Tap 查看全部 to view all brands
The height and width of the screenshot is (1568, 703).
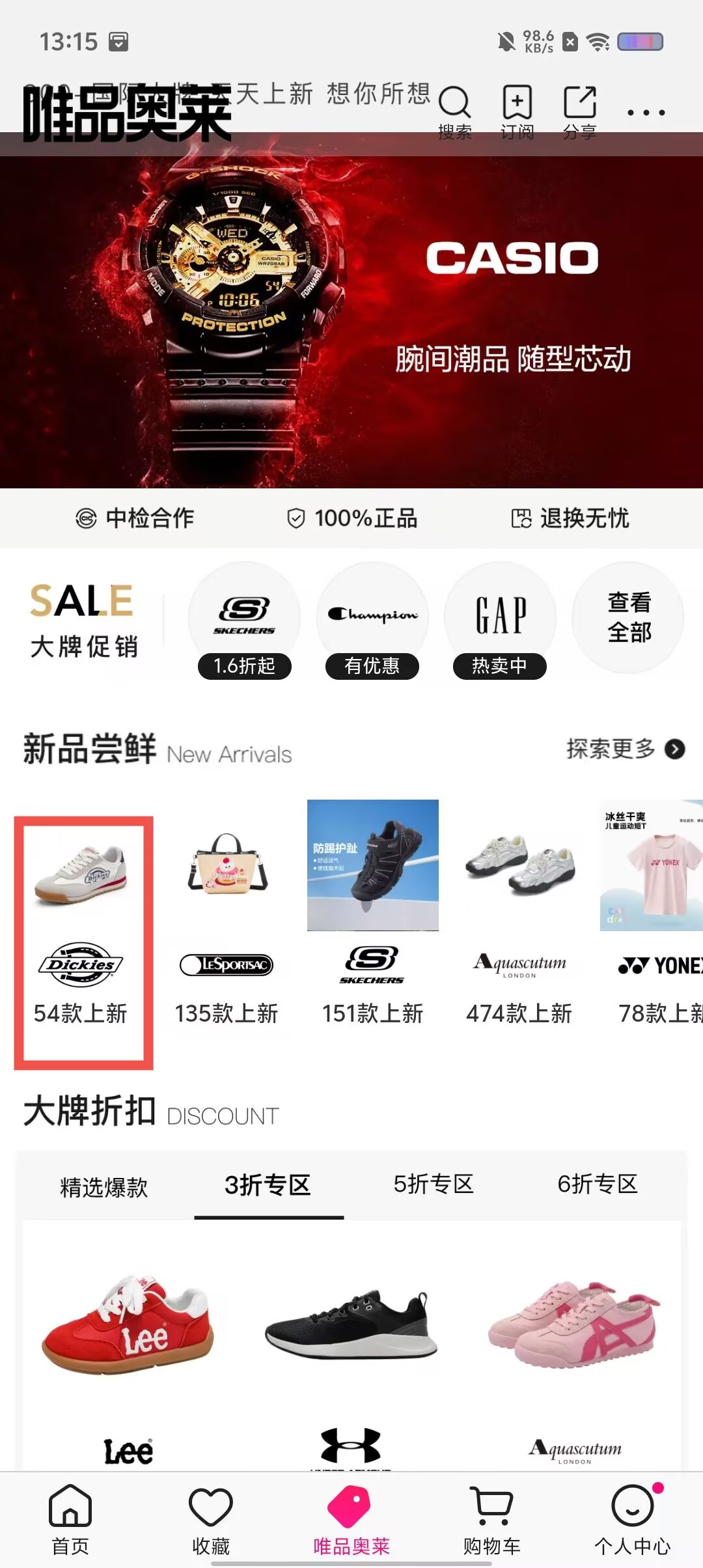pos(628,617)
